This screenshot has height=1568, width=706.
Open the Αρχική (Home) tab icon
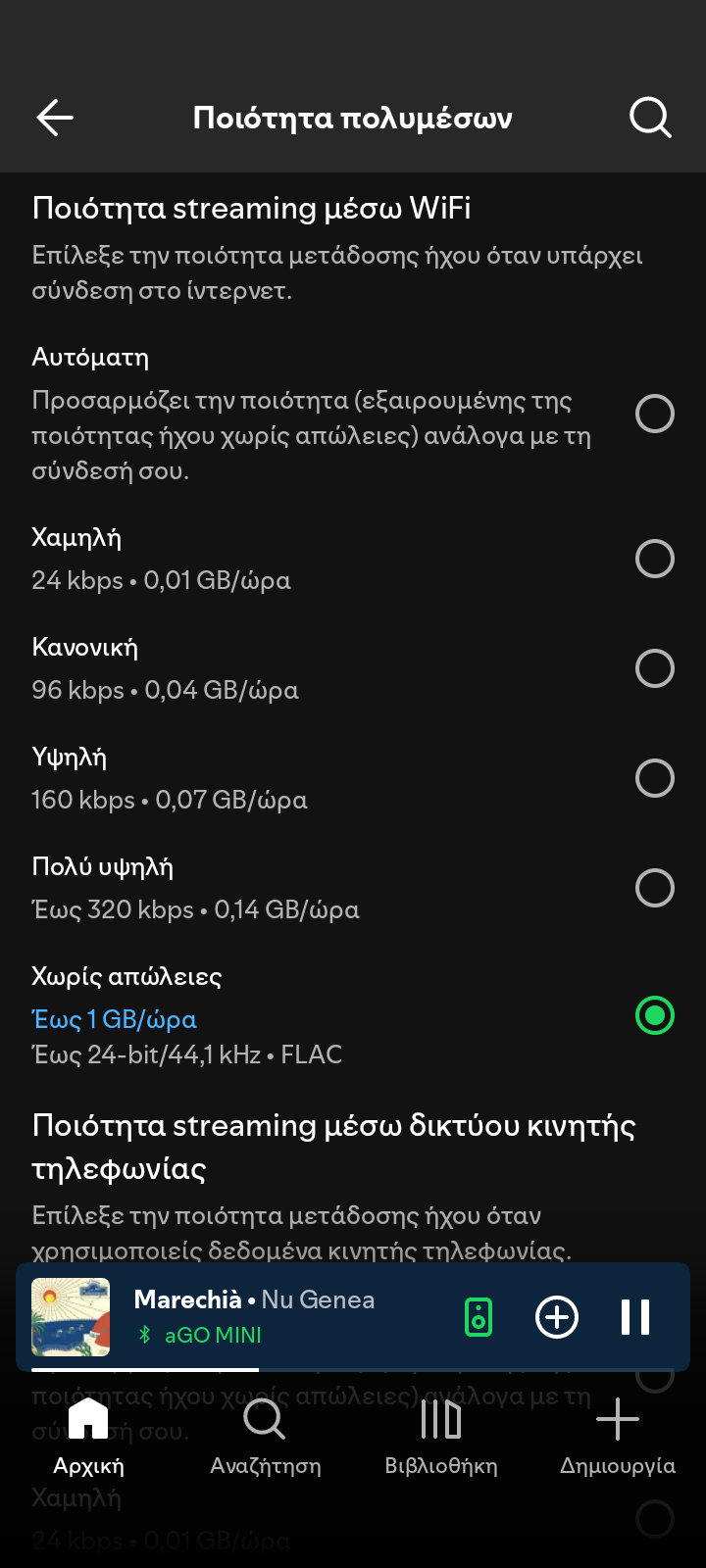(87, 1421)
